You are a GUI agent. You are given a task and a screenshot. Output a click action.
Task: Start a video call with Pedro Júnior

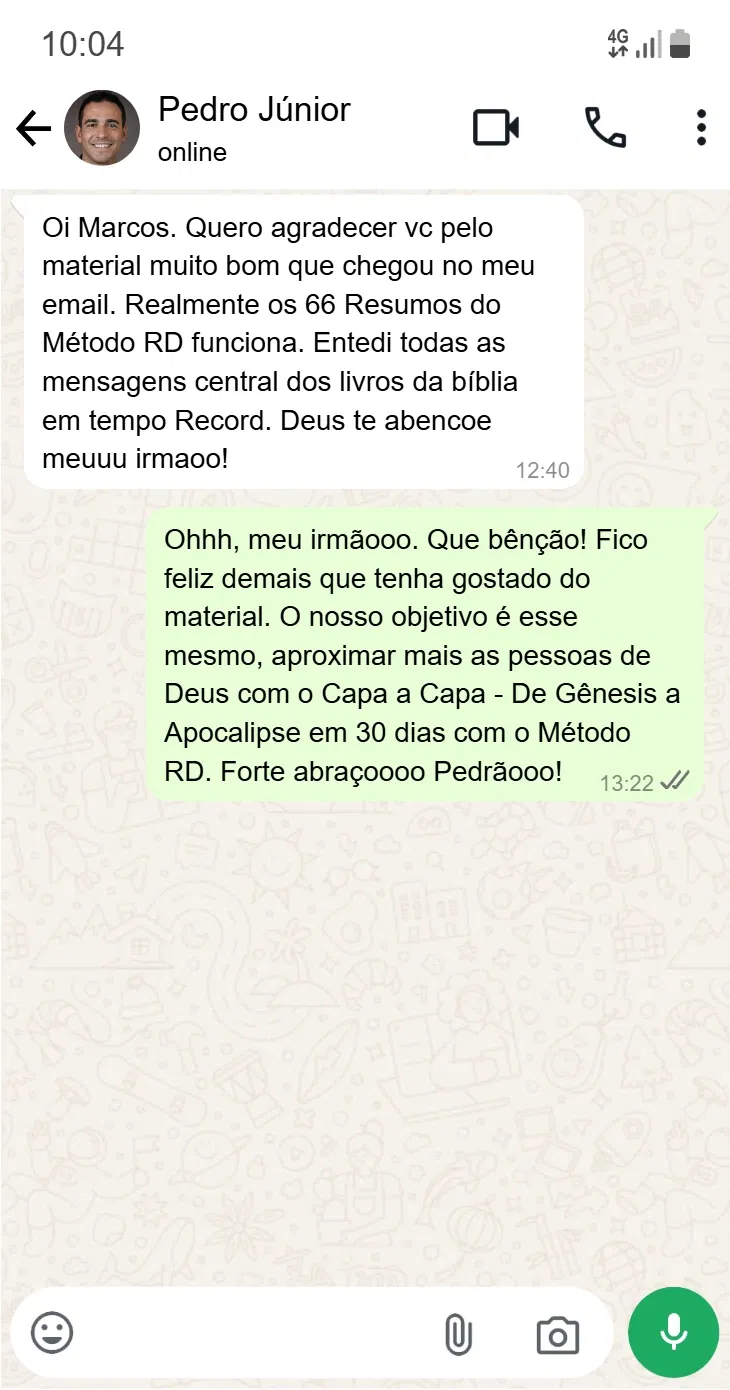[x=496, y=128]
